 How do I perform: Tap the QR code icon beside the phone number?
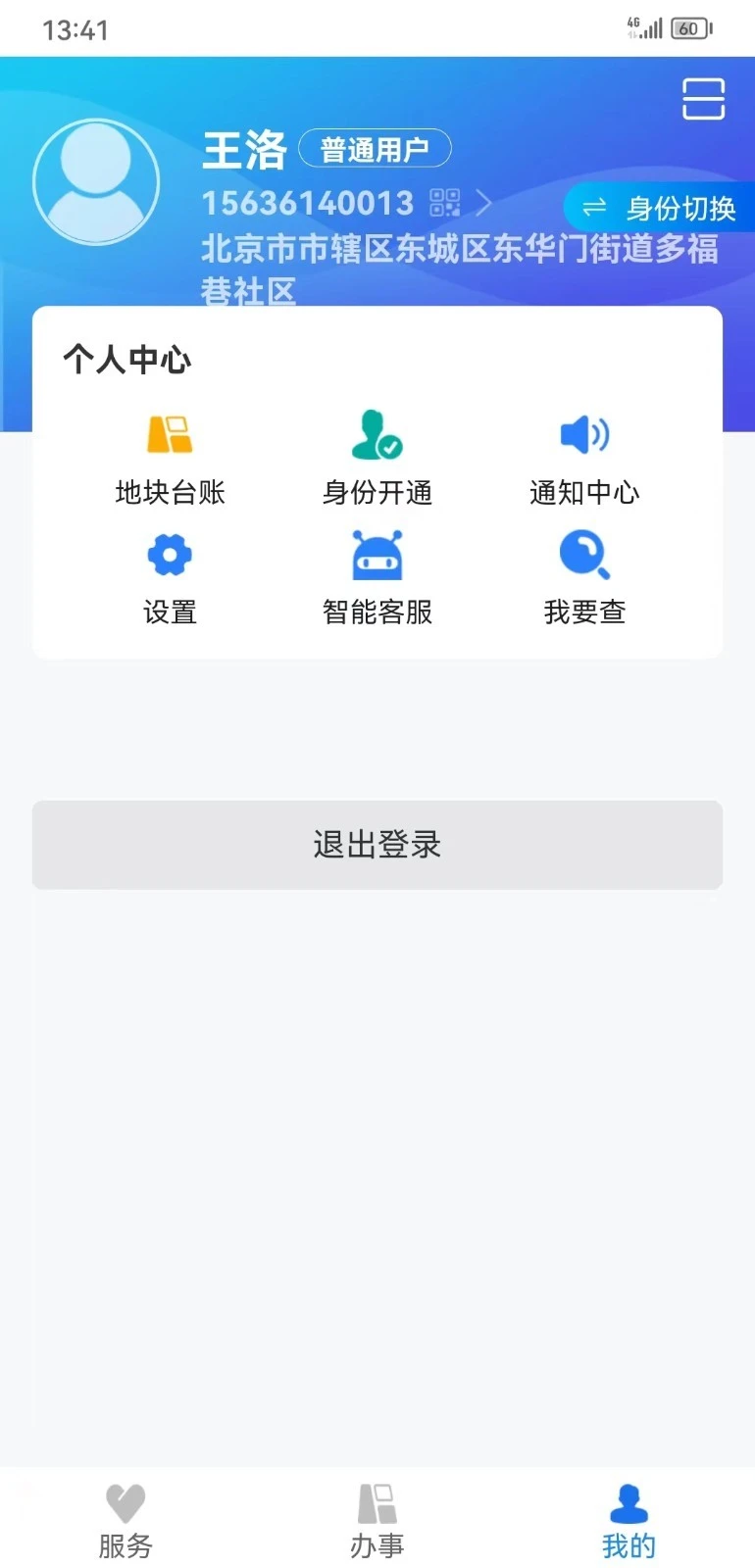pos(444,202)
